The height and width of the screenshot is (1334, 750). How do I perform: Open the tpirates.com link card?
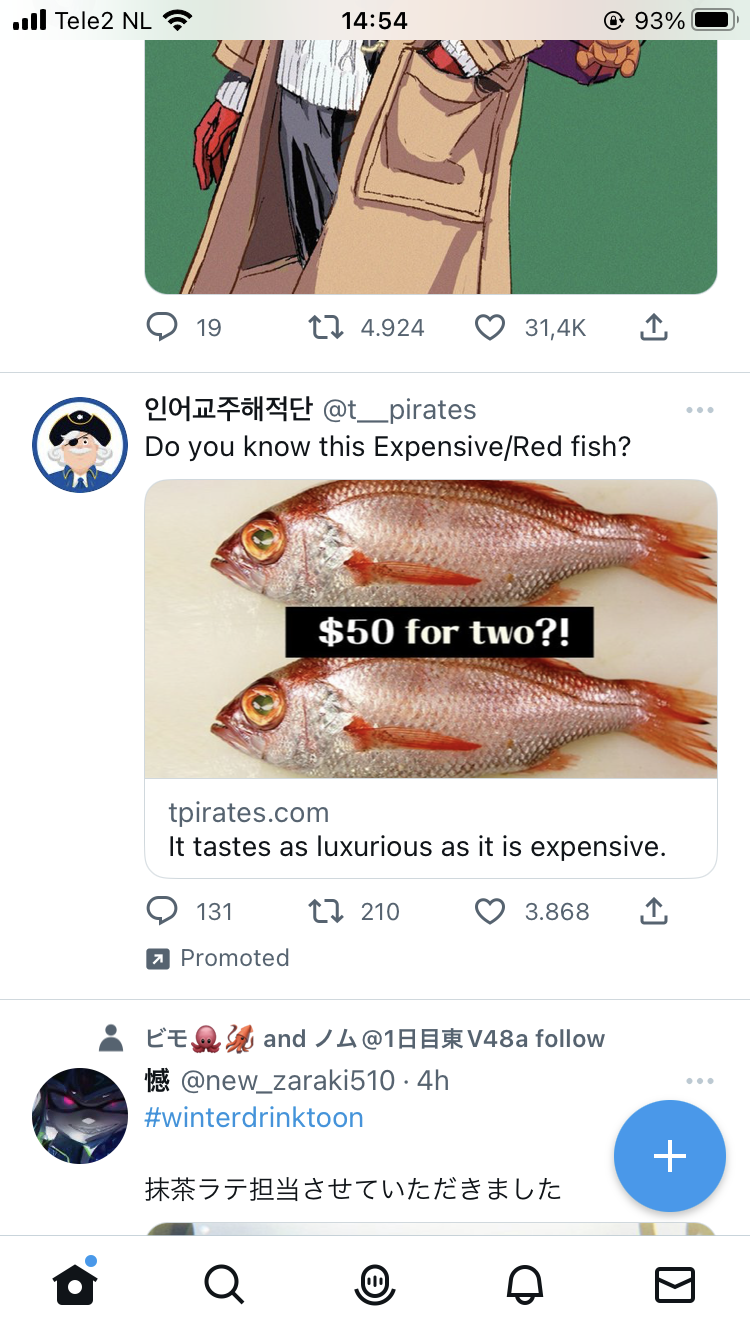point(431,678)
